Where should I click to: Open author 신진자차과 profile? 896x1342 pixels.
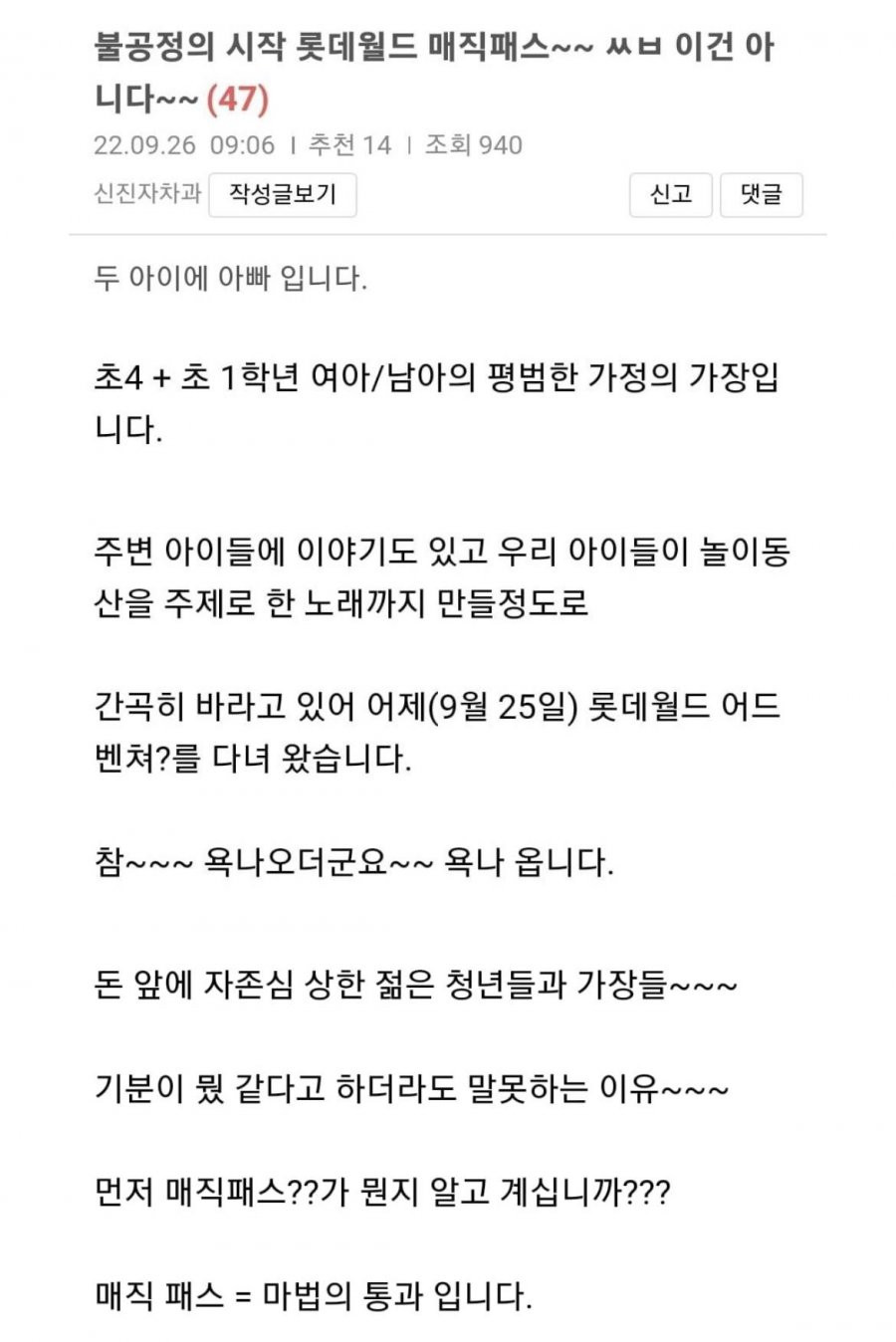click(x=146, y=193)
